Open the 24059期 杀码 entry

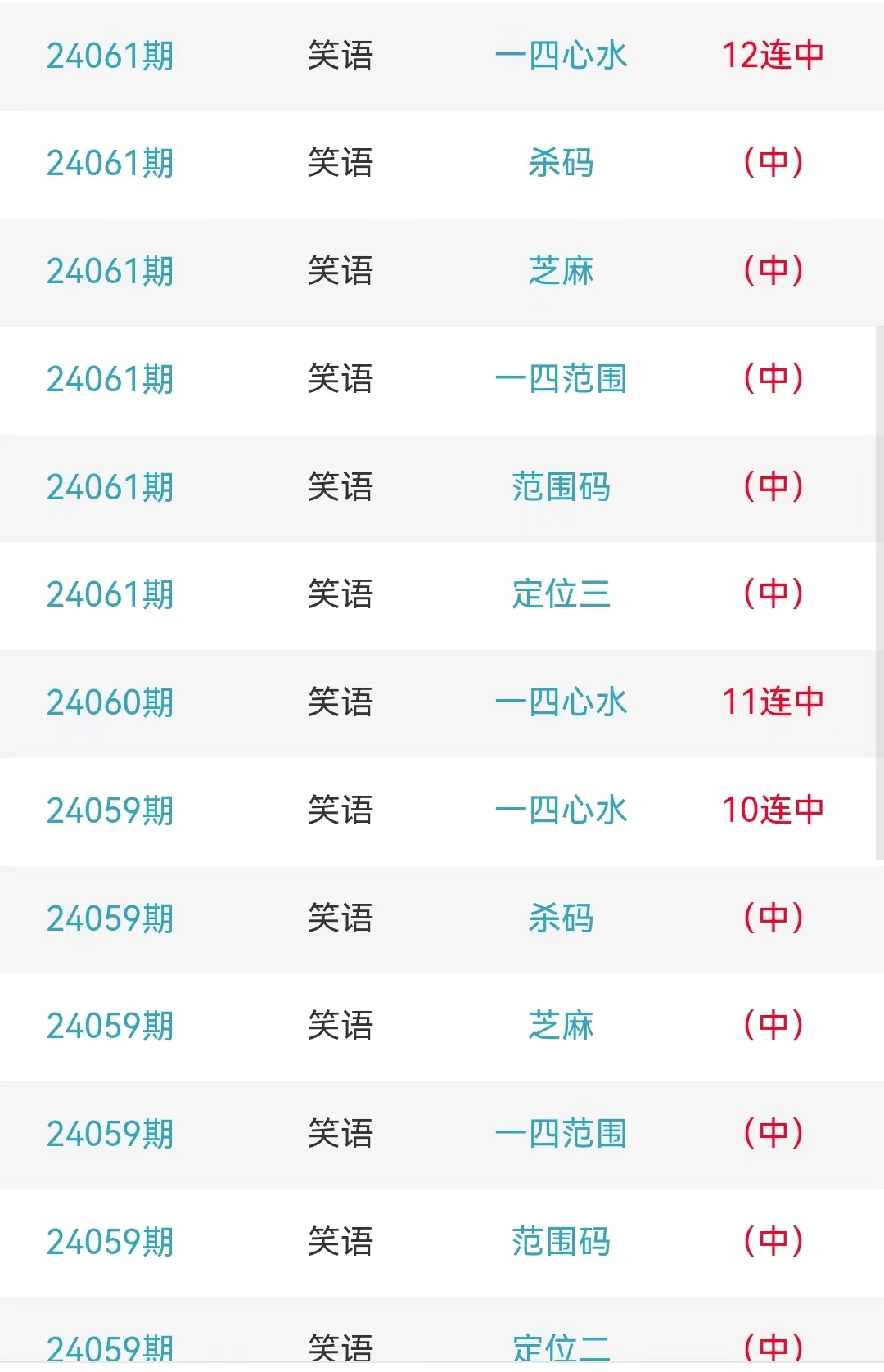click(561, 918)
